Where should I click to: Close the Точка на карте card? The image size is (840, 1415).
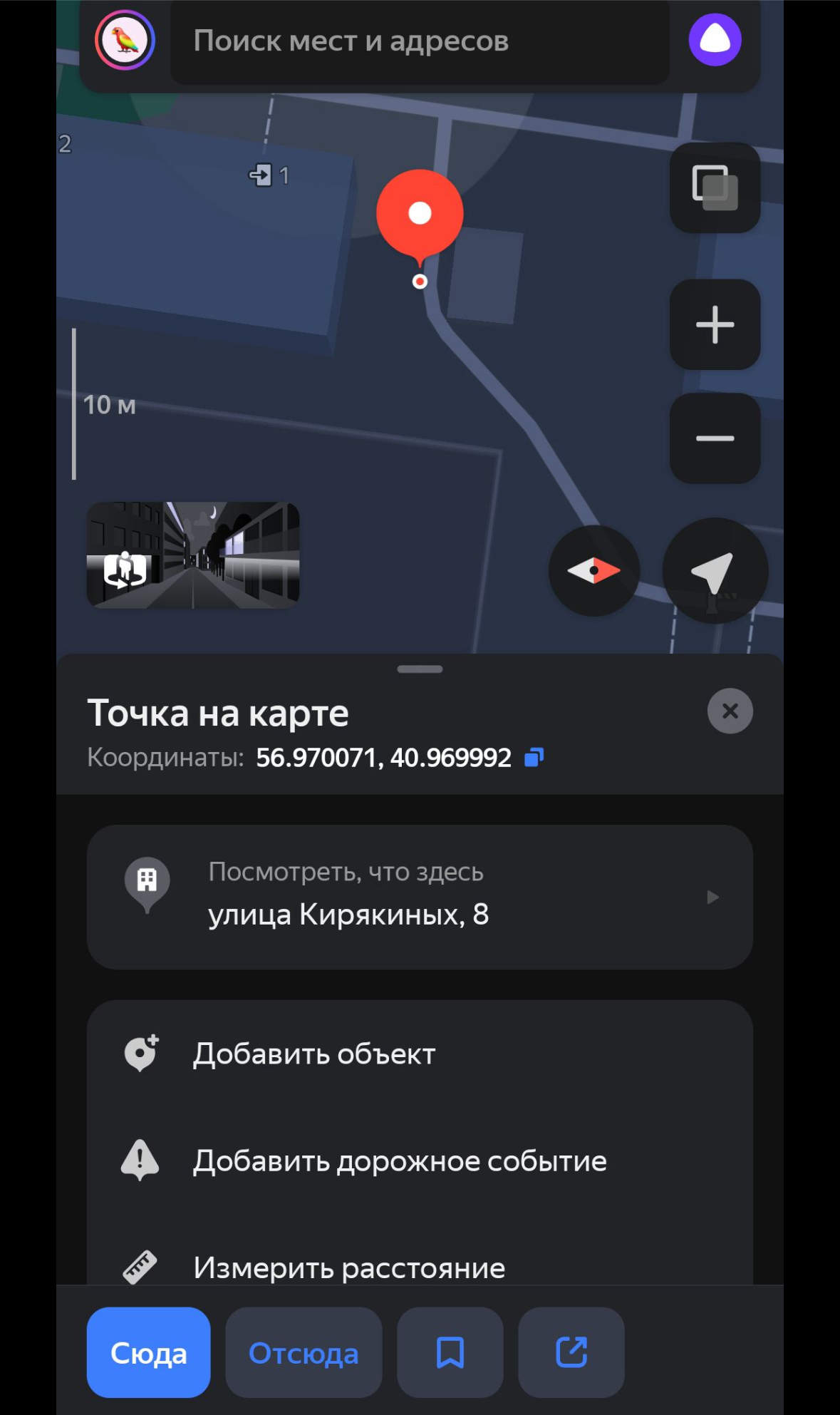tap(730, 711)
